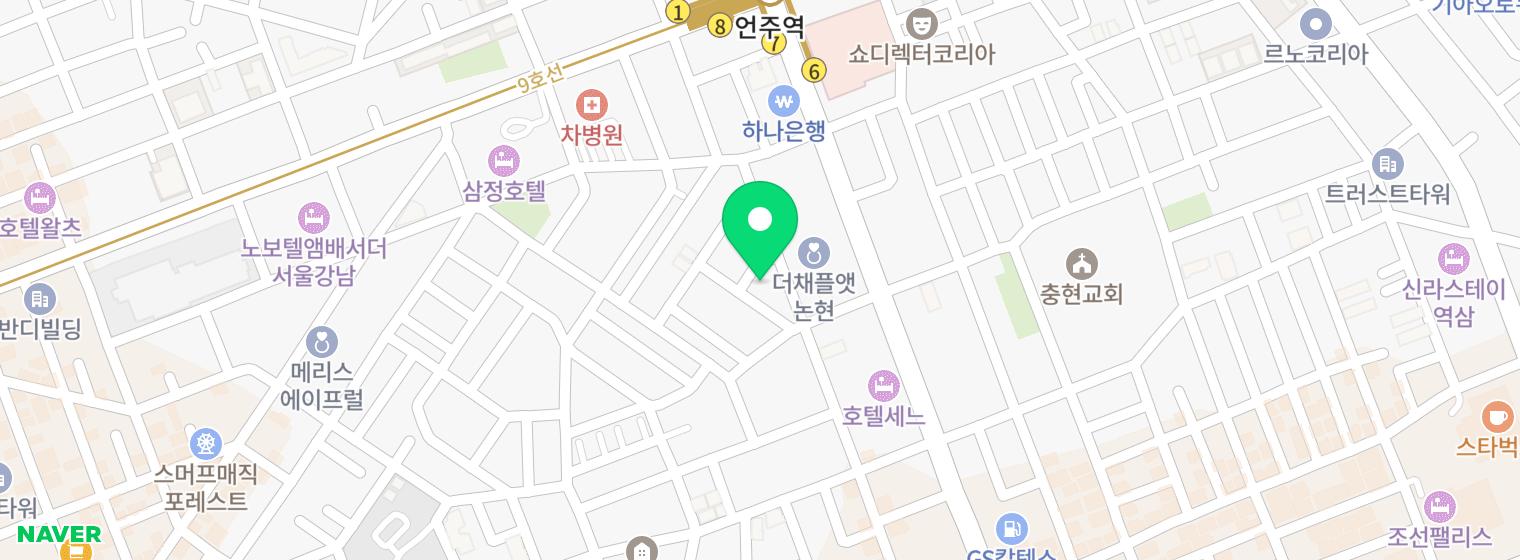Viewport: 1520px width, 560px height.
Task: Select the 노보텔앰배서더 서울강남 hotel marker
Action: pos(314,217)
